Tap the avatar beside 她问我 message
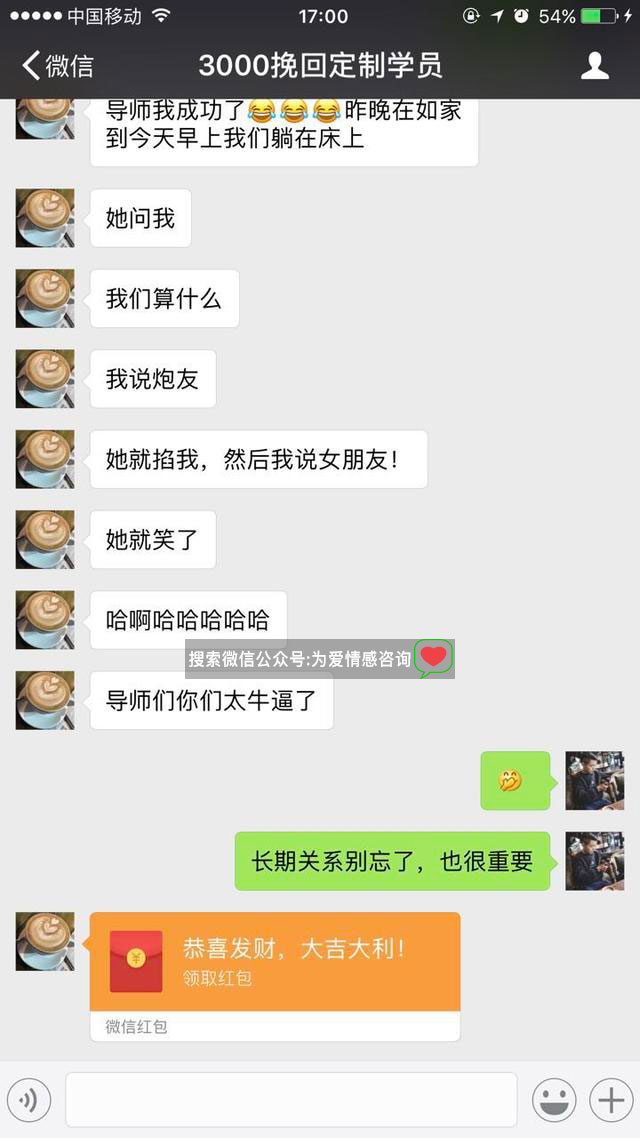 [45, 218]
